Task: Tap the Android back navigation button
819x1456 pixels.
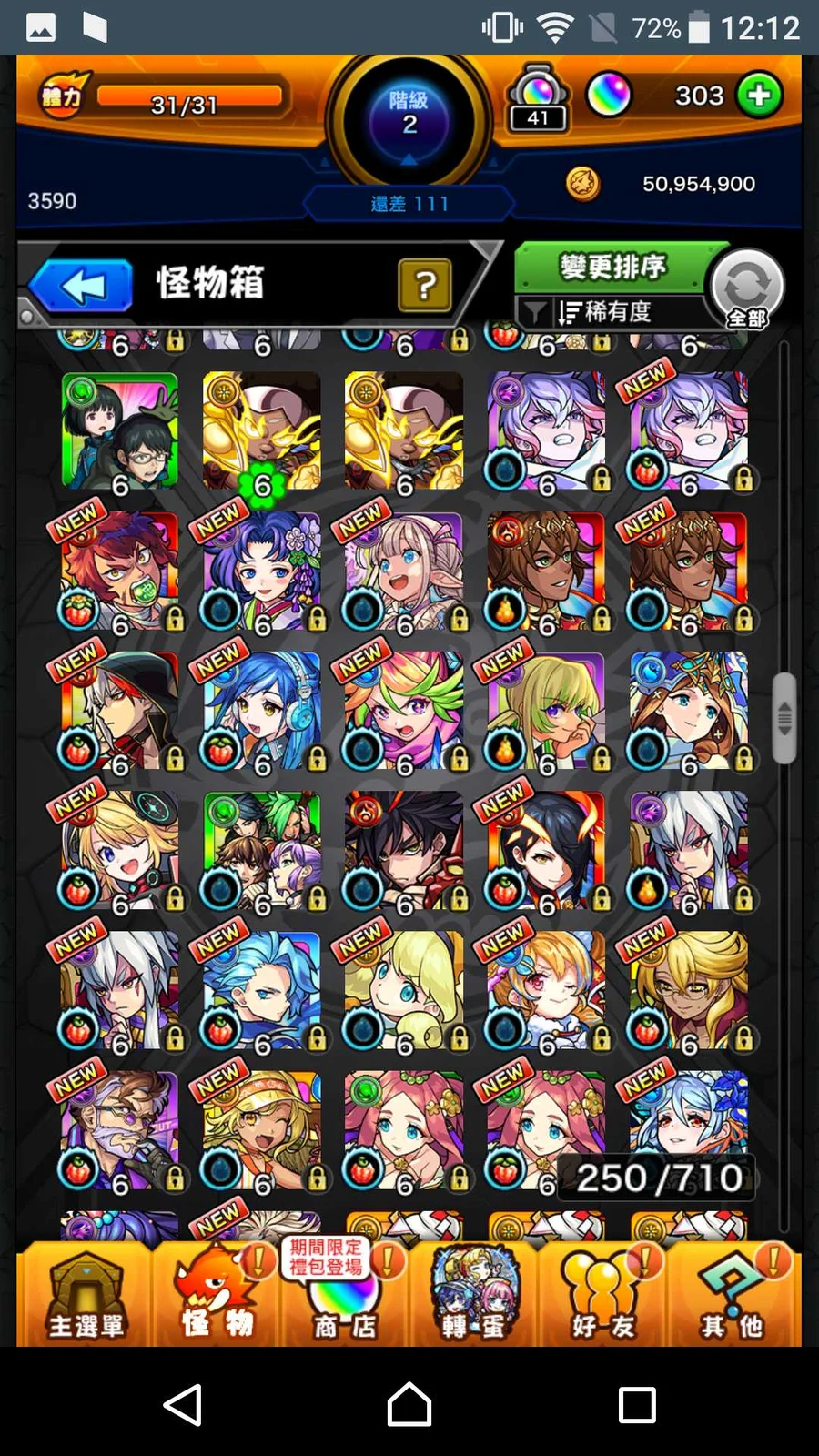Action: coord(183,1405)
